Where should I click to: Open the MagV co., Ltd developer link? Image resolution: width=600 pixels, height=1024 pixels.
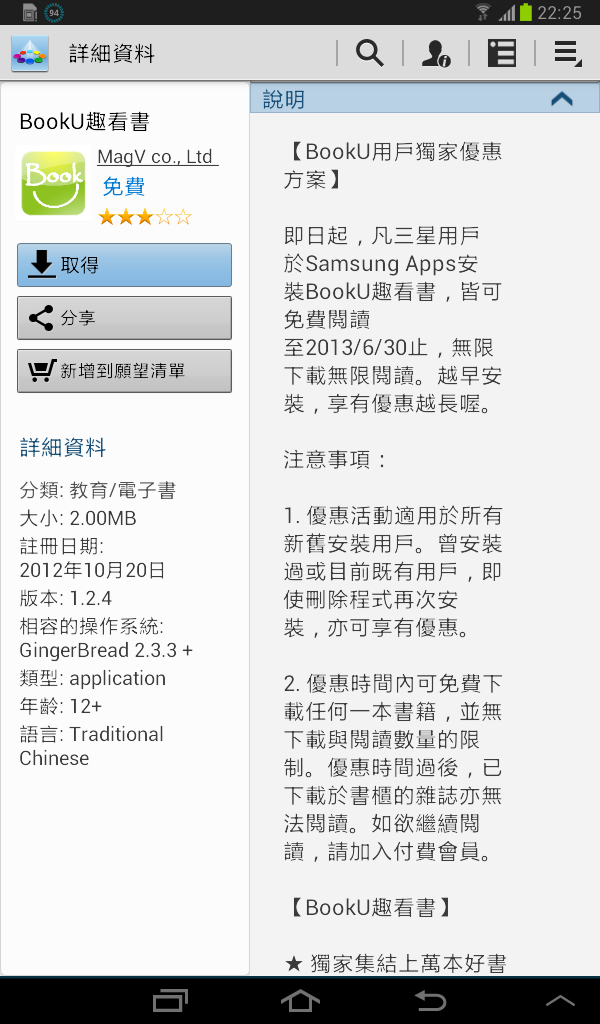[x=157, y=157]
